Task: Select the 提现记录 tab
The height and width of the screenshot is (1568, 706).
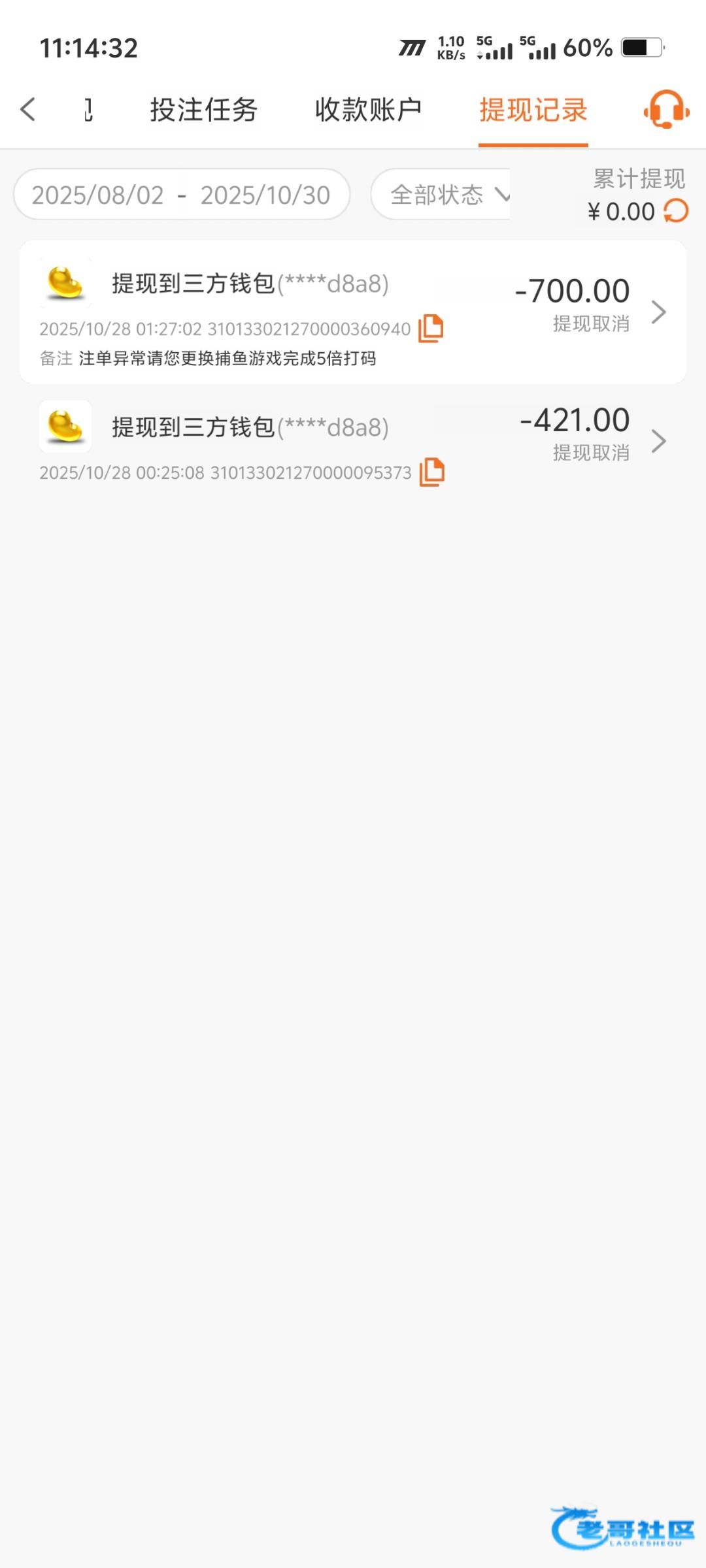Action: click(533, 110)
